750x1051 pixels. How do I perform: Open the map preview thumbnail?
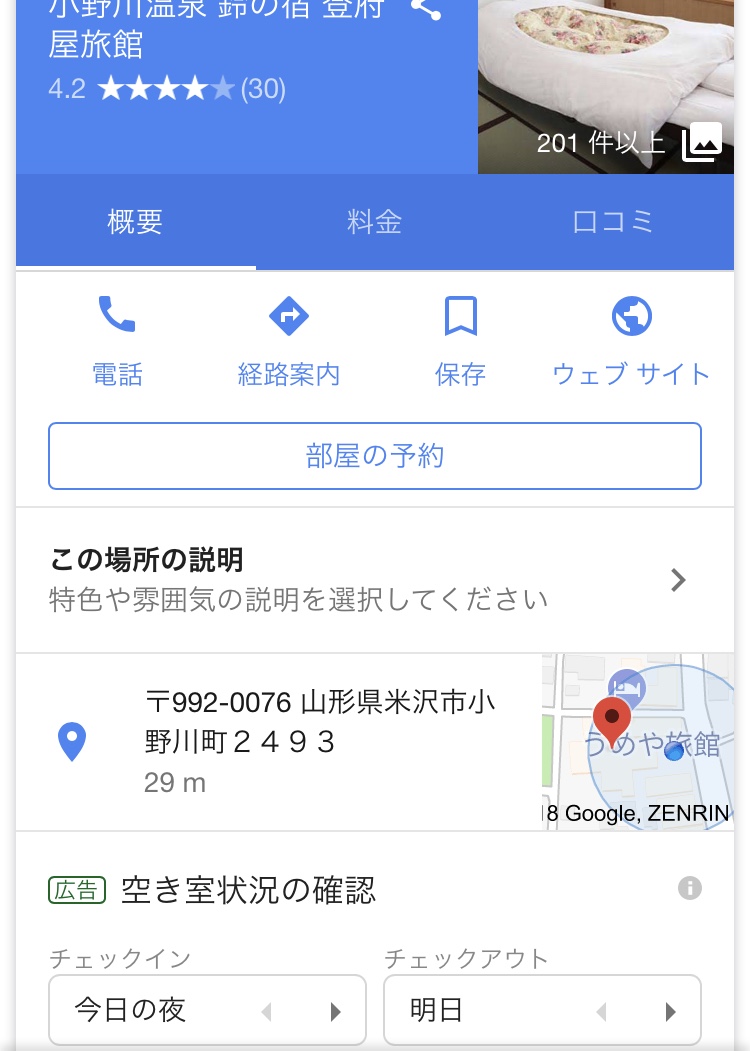(x=638, y=741)
